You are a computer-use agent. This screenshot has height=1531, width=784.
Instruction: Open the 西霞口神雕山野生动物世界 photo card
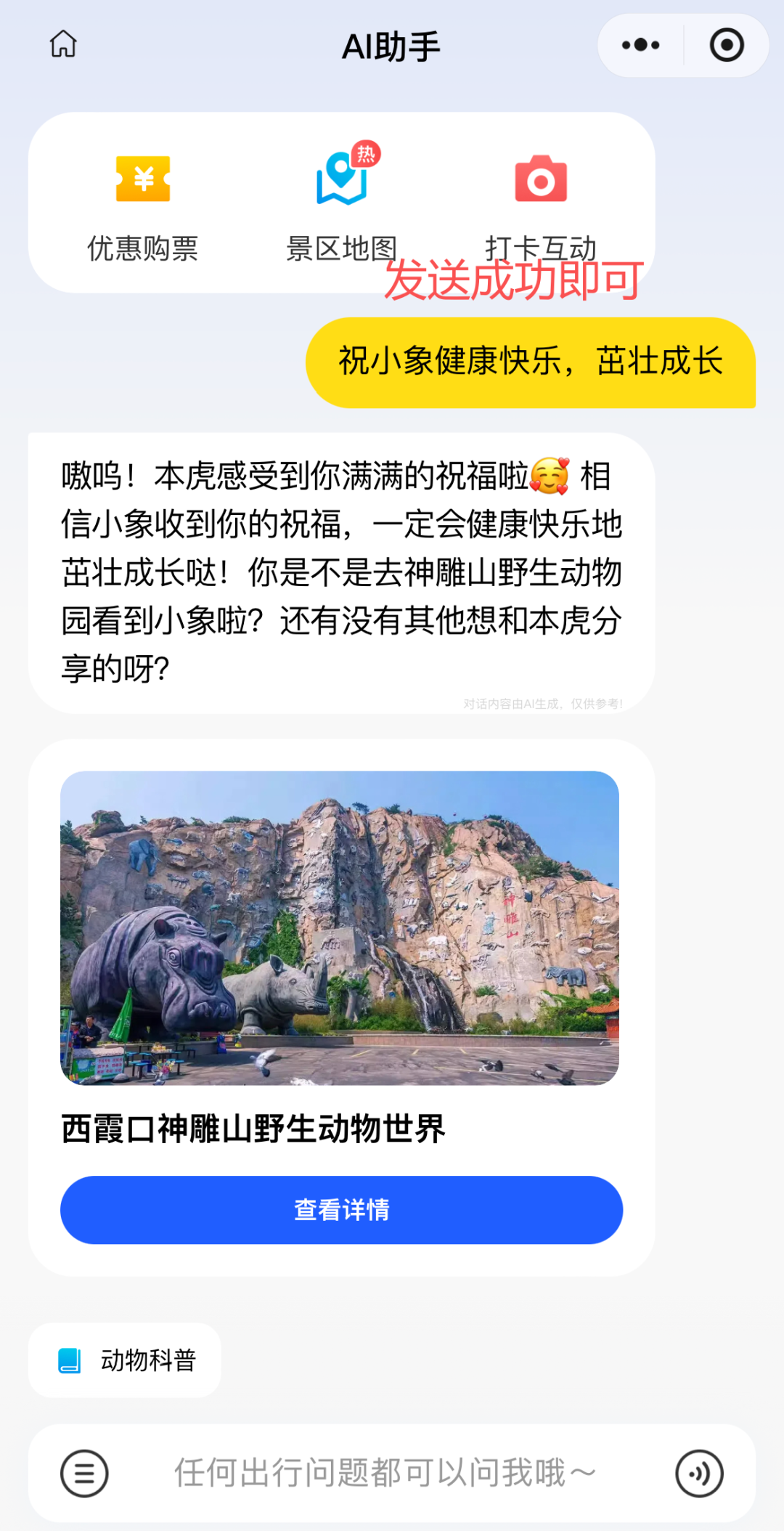[x=340, y=927]
